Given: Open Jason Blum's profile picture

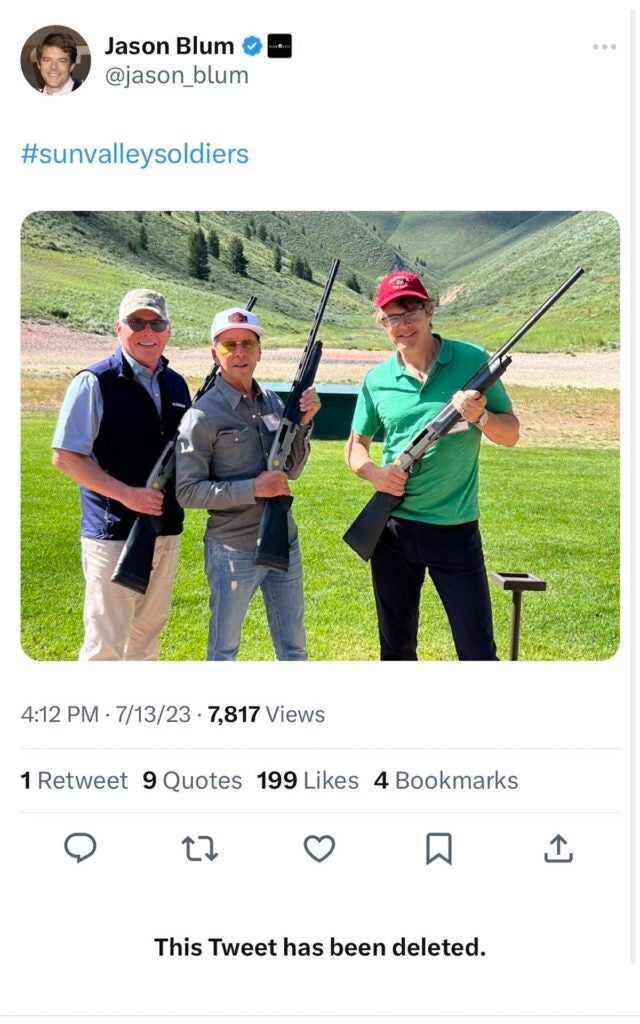Looking at the screenshot, I should [x=55, y=60].
